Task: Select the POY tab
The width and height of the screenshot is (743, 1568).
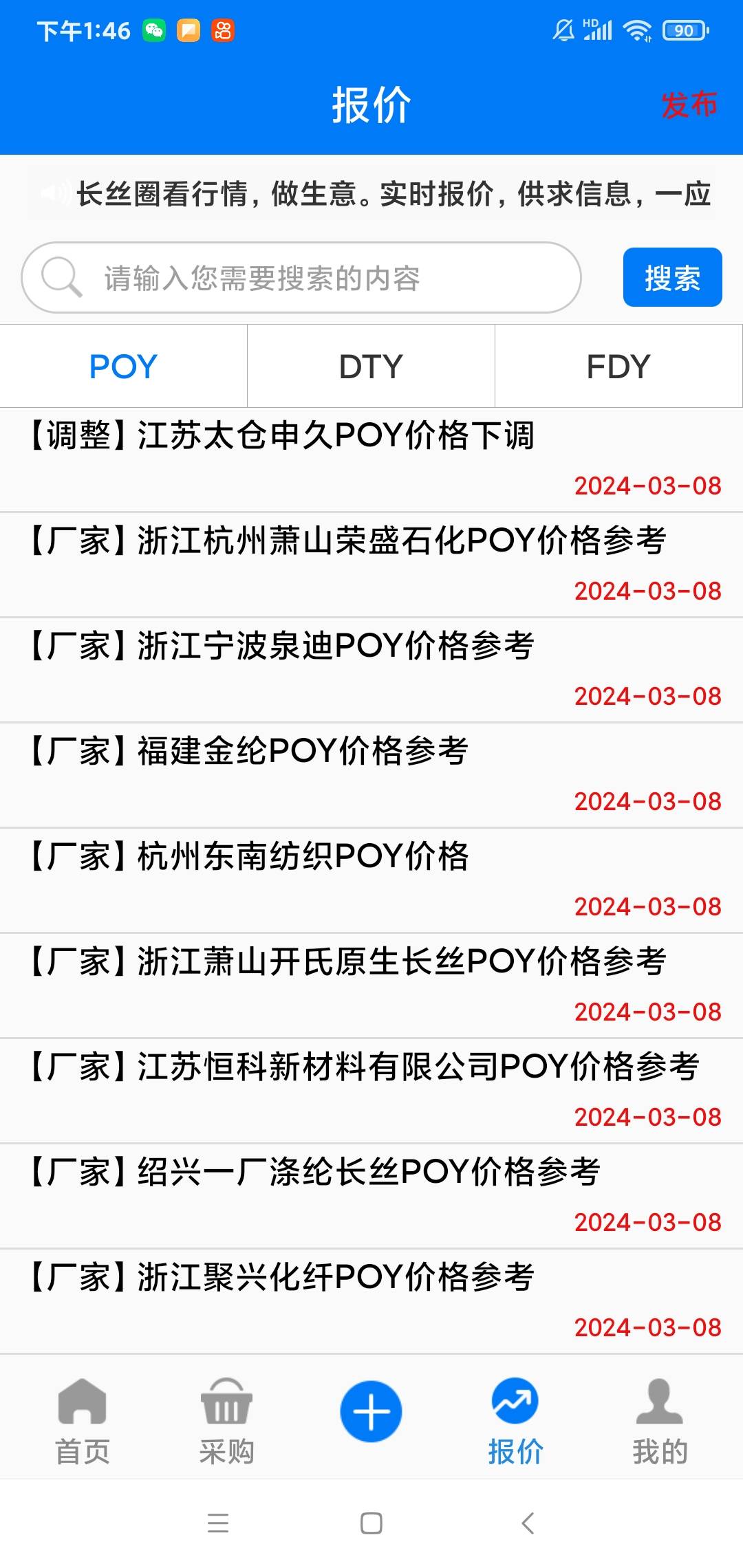Action: (123, 366)
